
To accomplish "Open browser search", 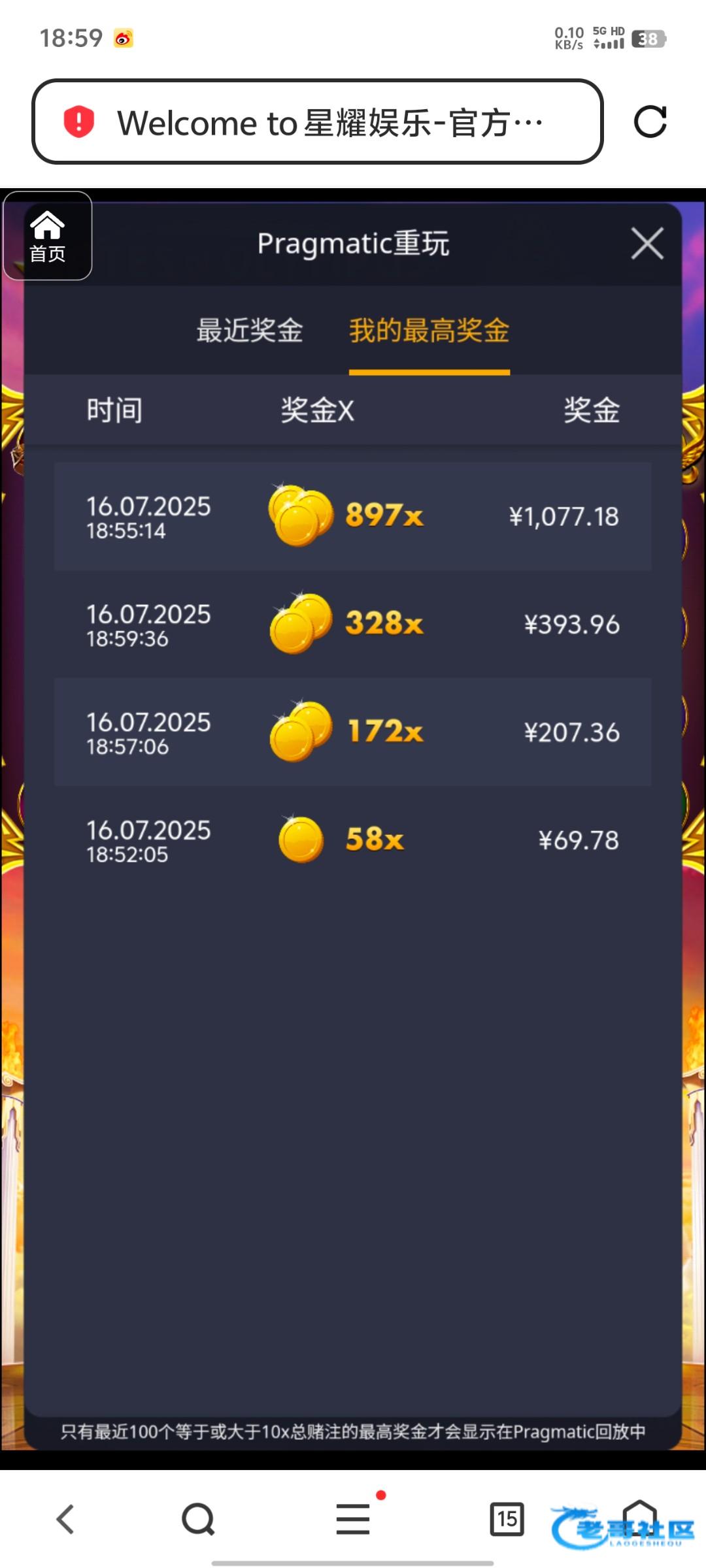I will click(x=198, y=1519).
